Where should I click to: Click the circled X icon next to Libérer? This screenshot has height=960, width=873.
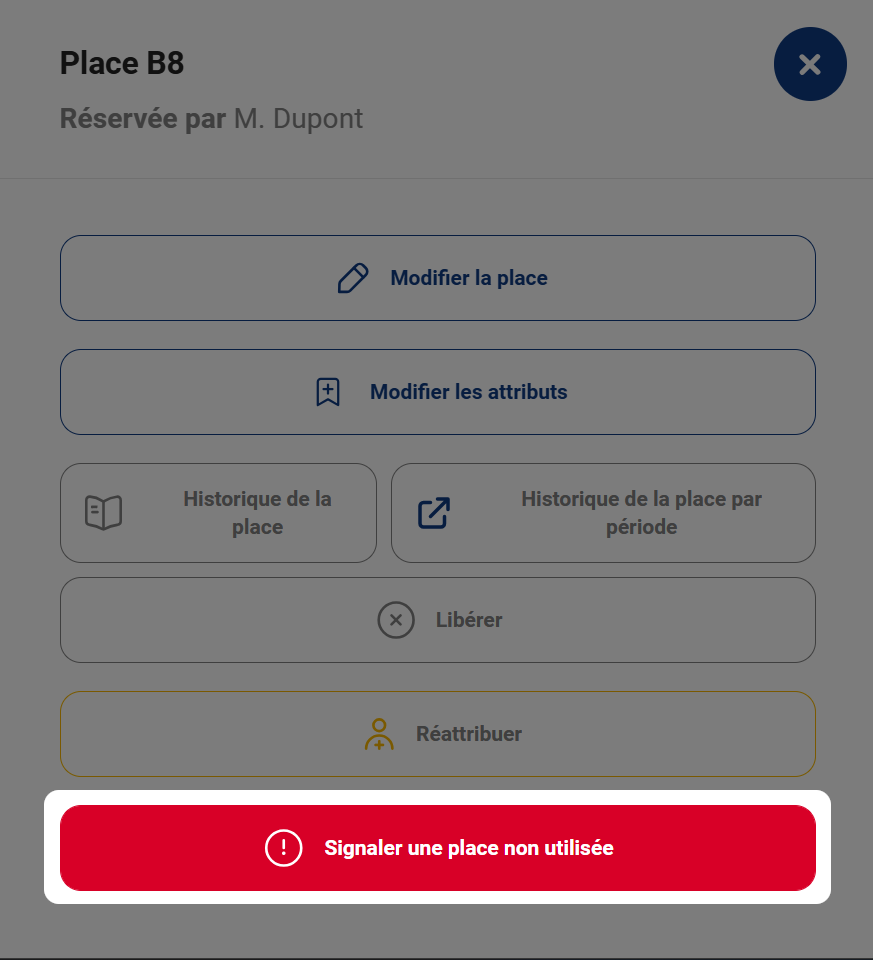pos(396,620)
